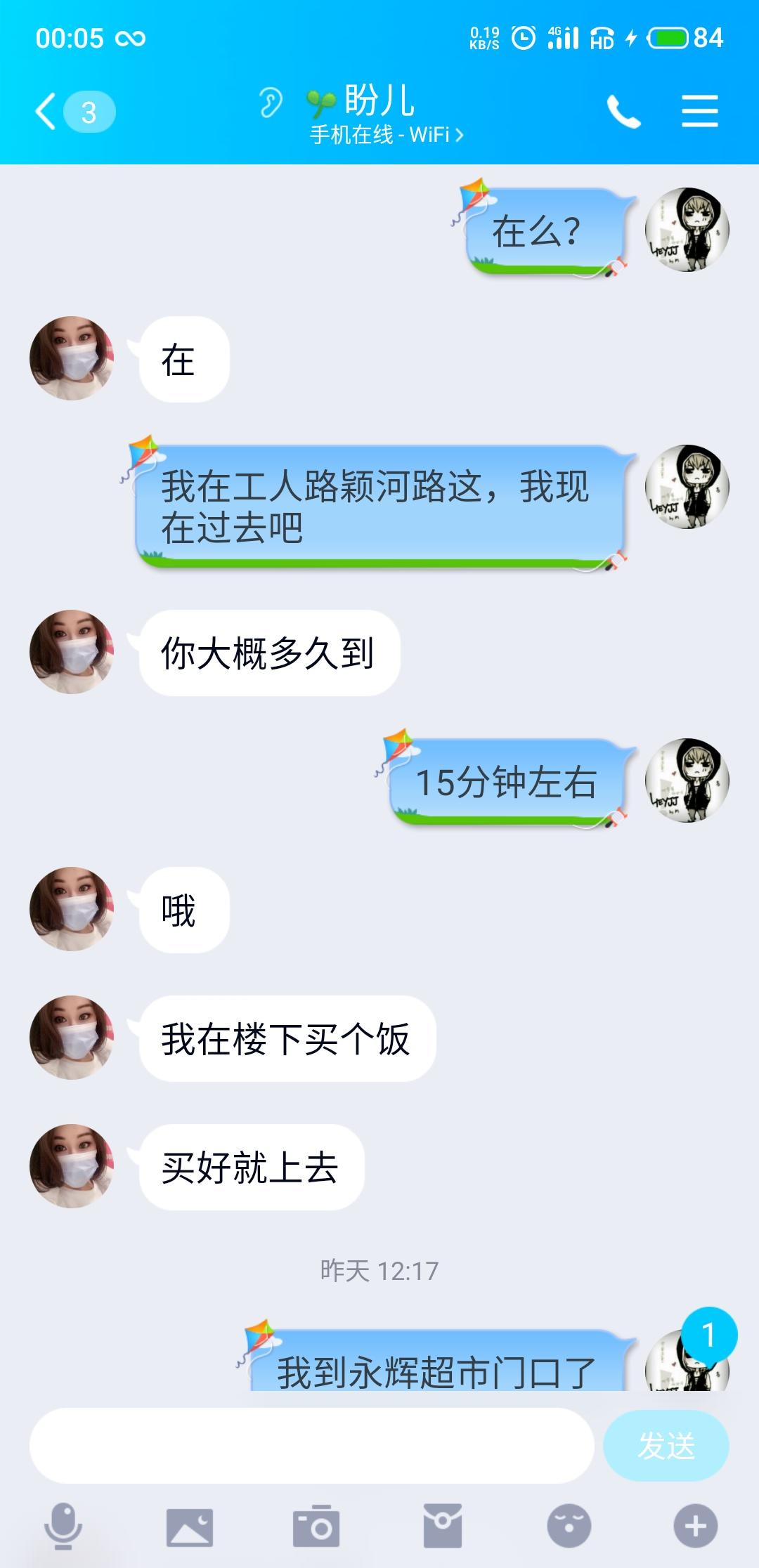Open the plus menu for more options
Image resolution: width=759 pixels, height=1568 pixels.
(696, 1526)
